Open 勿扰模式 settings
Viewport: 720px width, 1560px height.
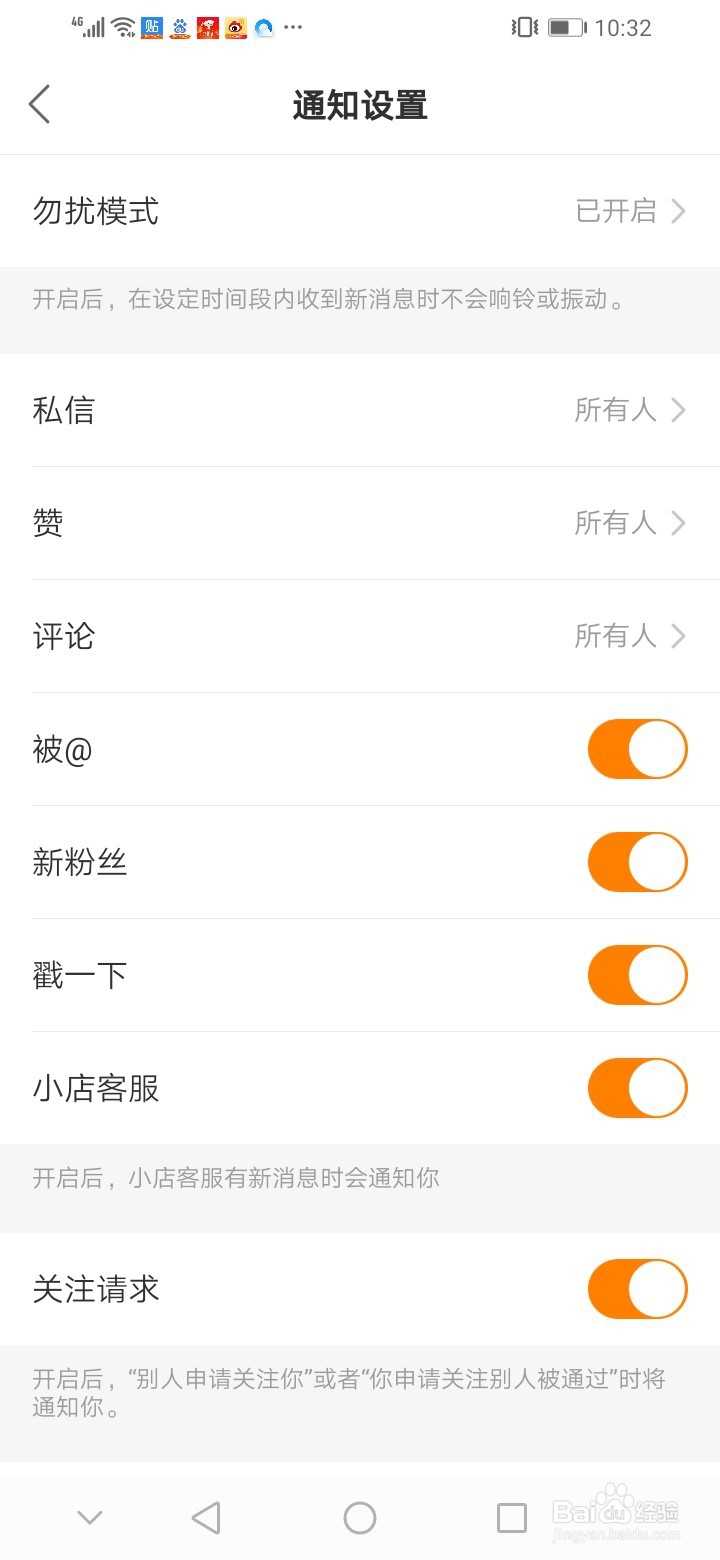[360, 211]
